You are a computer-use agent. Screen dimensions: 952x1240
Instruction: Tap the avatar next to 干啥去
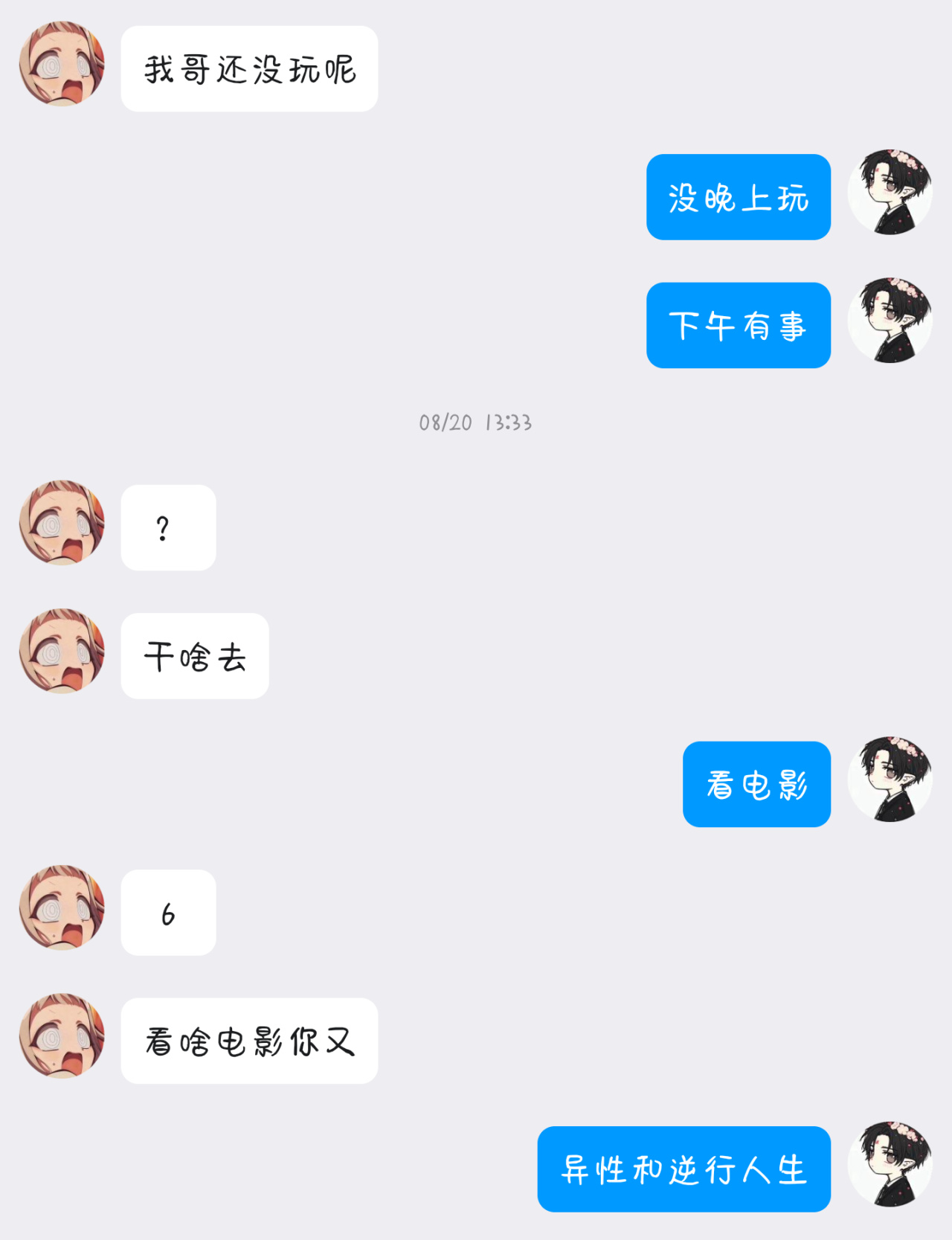click(x=62, y=651)
